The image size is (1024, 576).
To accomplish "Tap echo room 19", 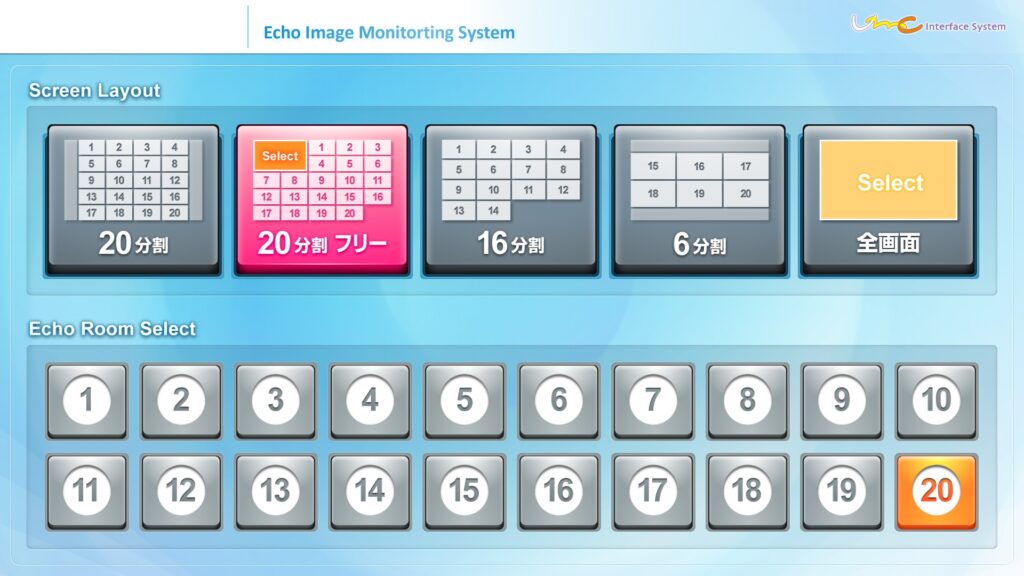I will [841, 491].
